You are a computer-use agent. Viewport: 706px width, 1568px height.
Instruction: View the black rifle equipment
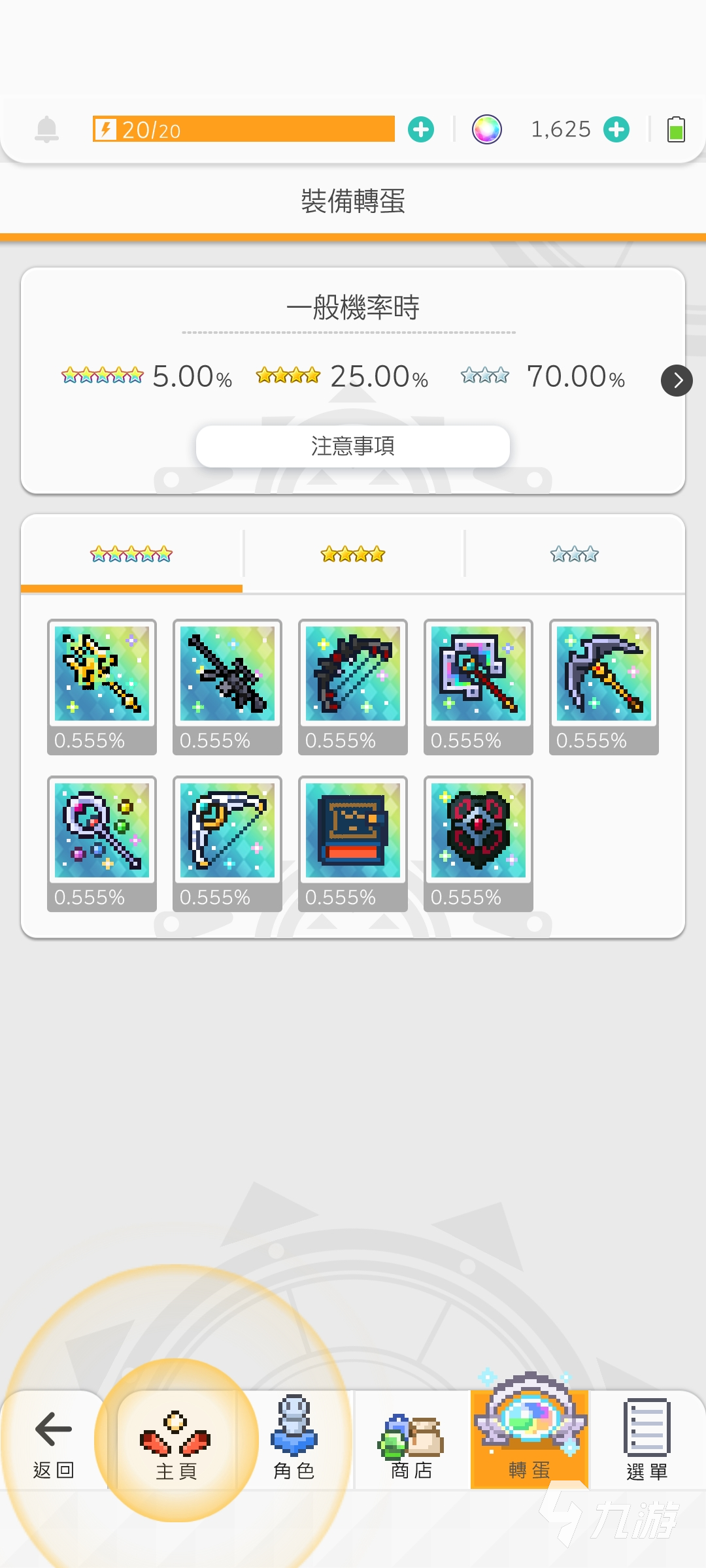(x=227, y=674)
